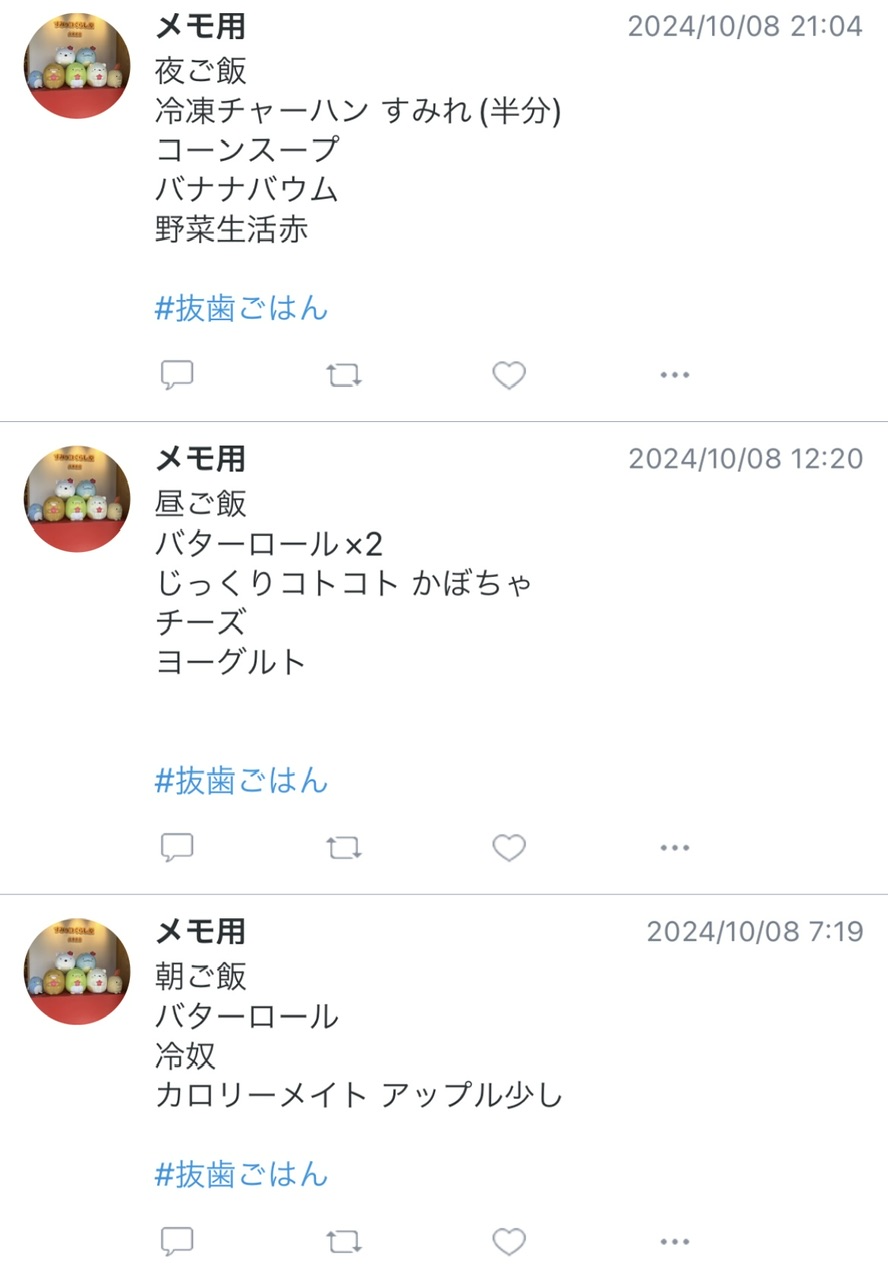Viewport: 888px width, 1280px height.
Task: Reply to the 12:20 lunch post
Action: coord(177,848)
